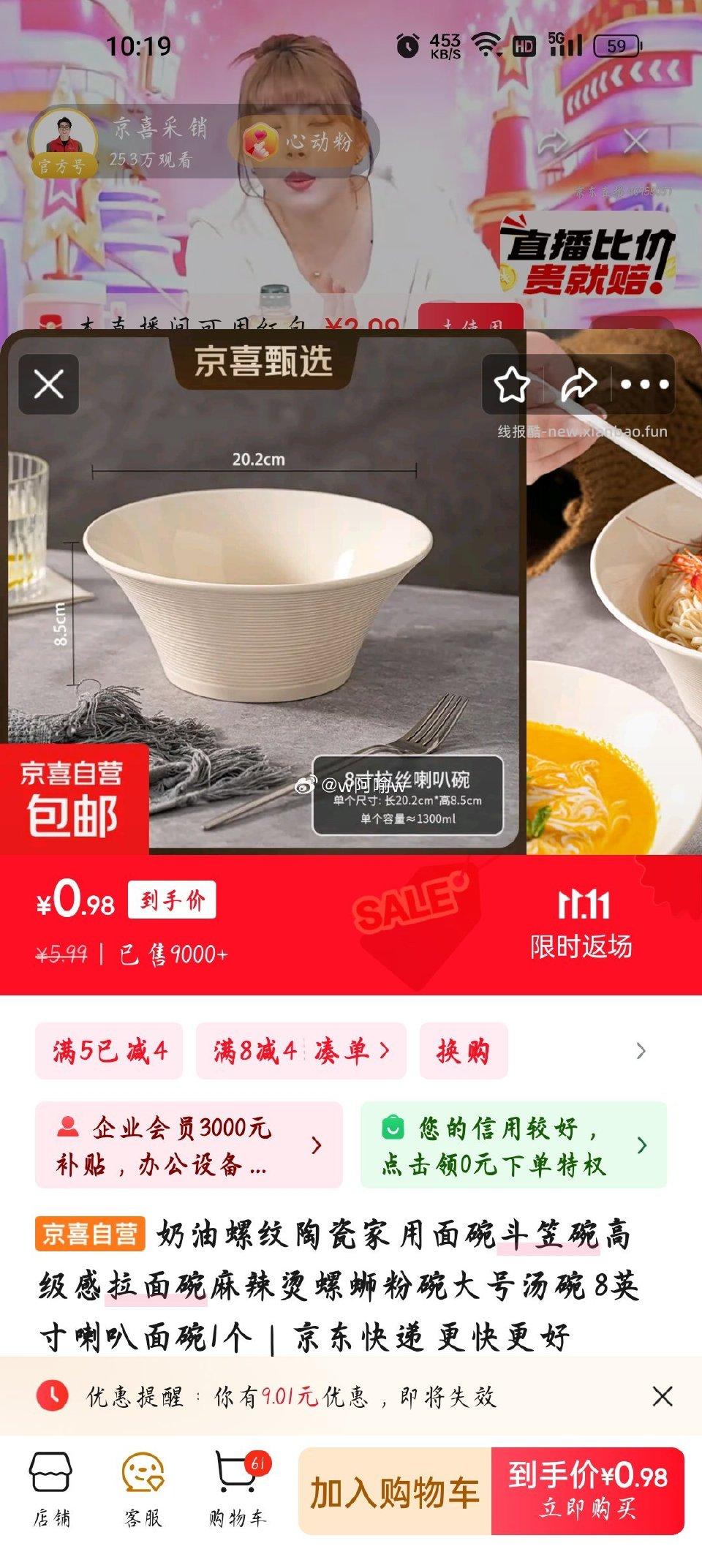Screen dimensions: 702x1568
Task: Tap the share arrow icon on product header
Action: (578, 385)
